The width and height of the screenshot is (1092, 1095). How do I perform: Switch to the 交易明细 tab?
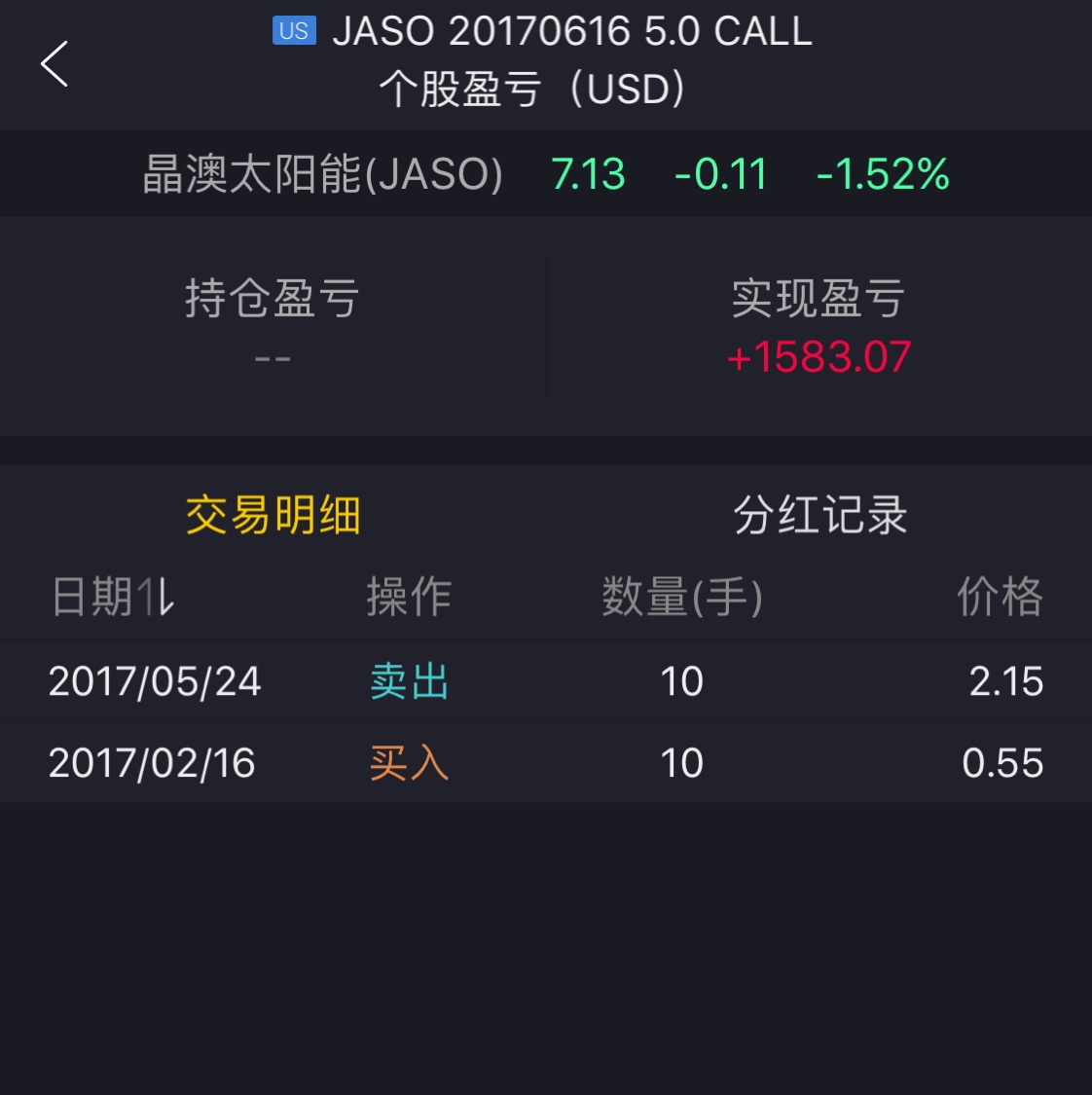click(273, 515)
